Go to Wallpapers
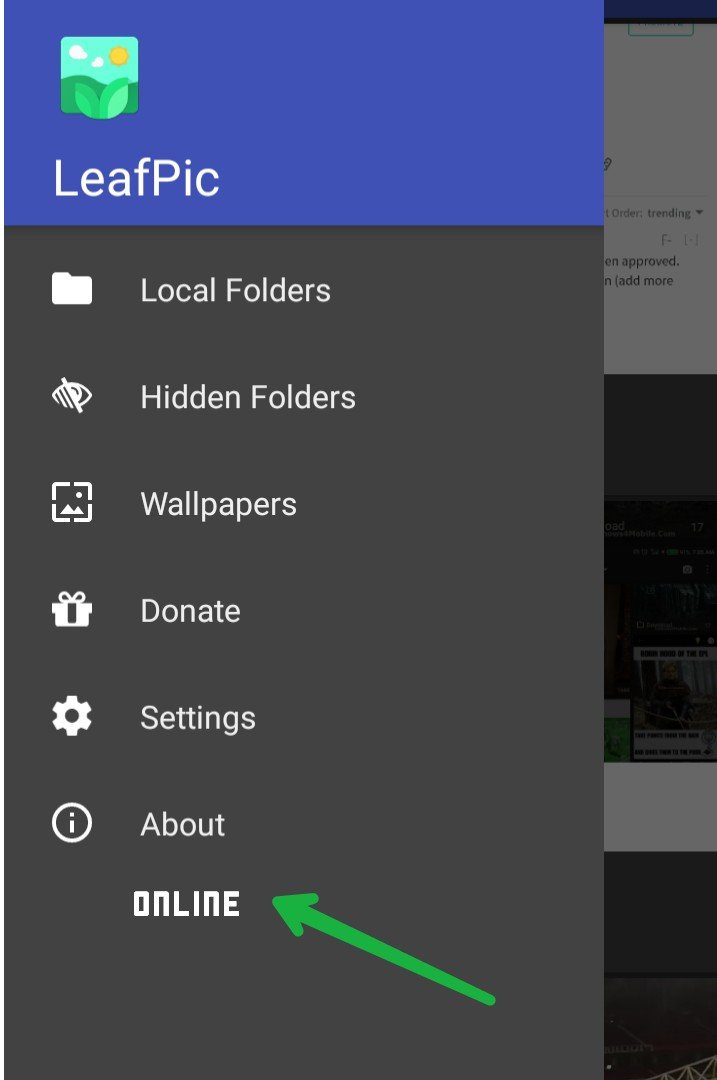Screen dimensions: 717x1080 pos(218,504)
